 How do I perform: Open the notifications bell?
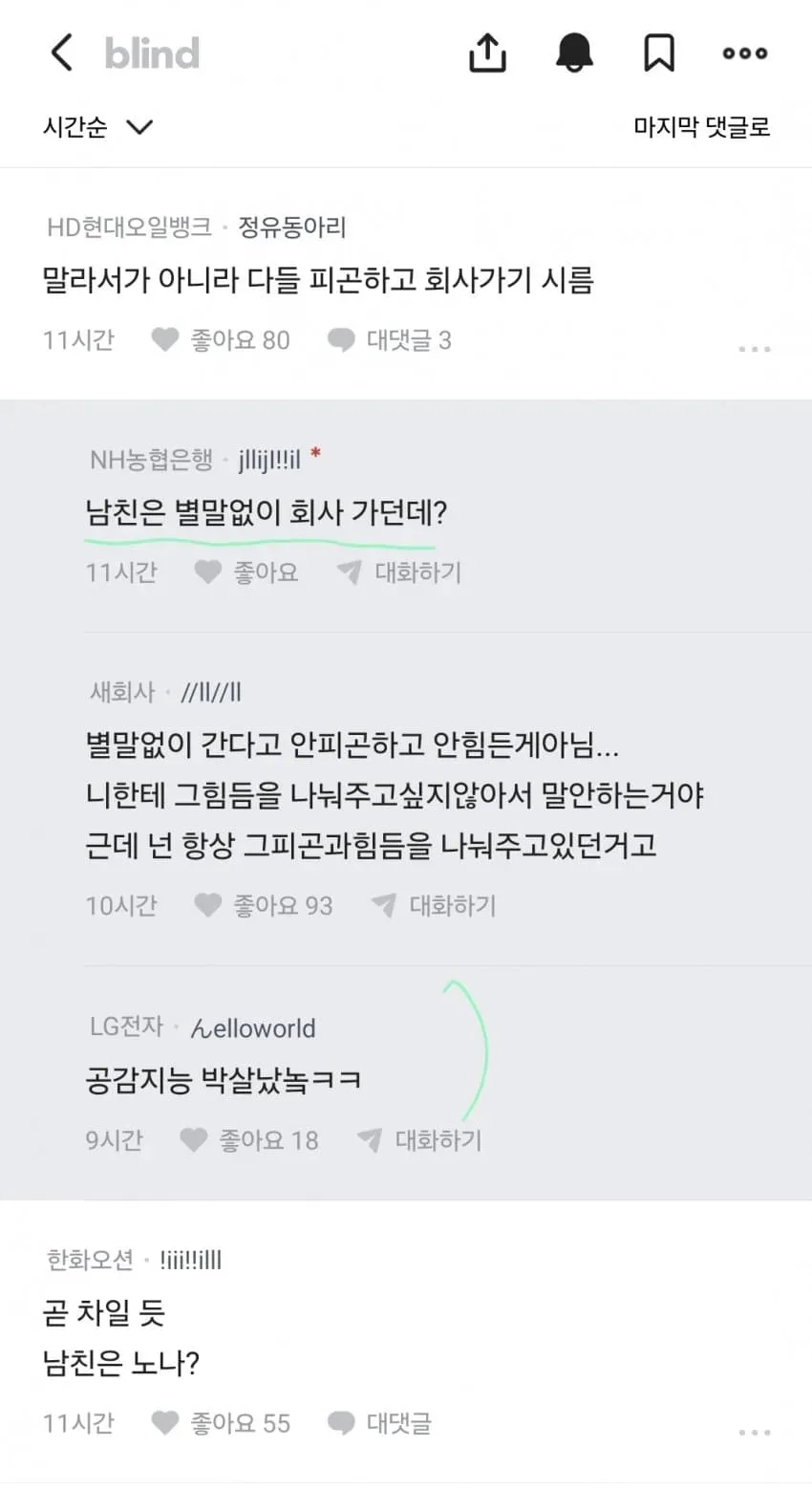[574, 53]
